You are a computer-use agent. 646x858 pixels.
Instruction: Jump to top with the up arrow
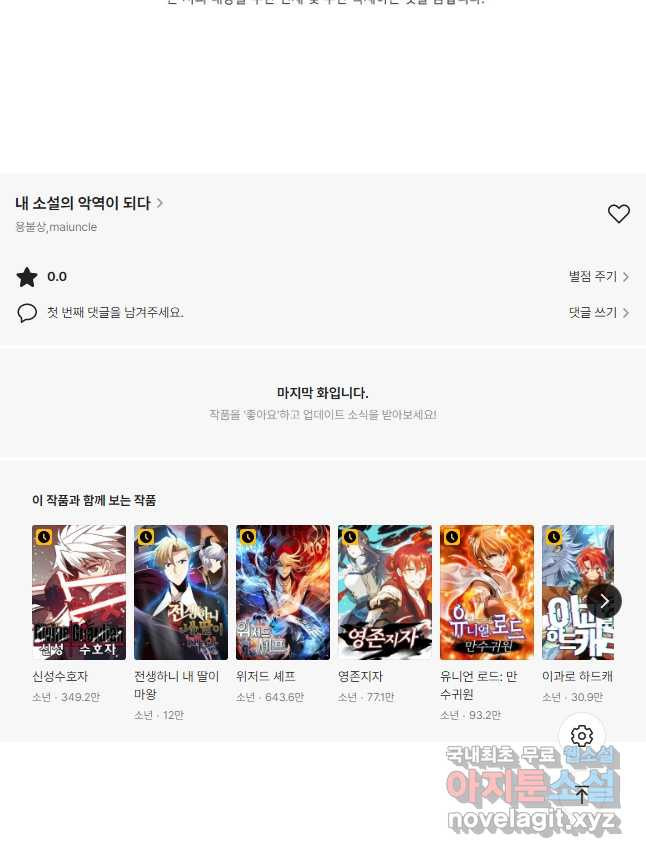click(x=582, y=795)
